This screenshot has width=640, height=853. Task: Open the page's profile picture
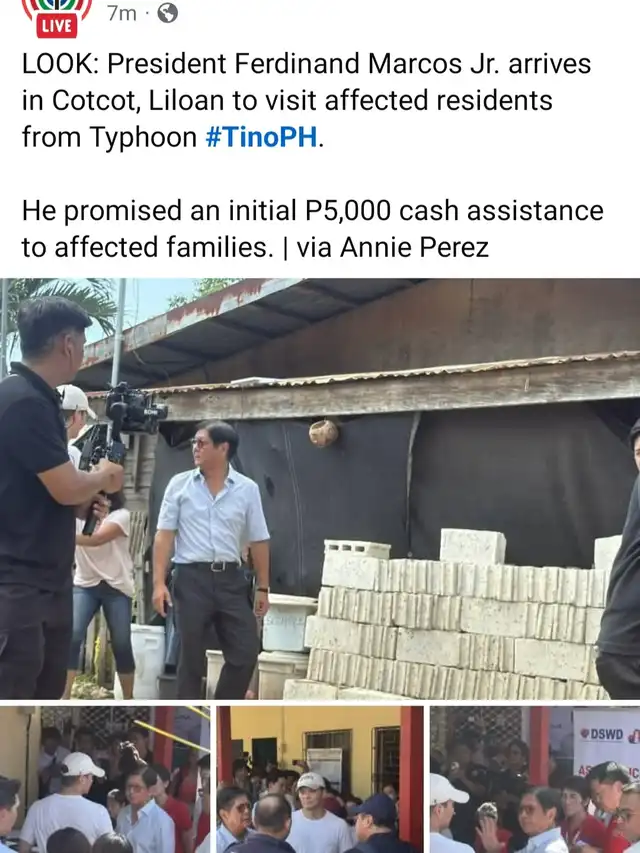(57, 15)
